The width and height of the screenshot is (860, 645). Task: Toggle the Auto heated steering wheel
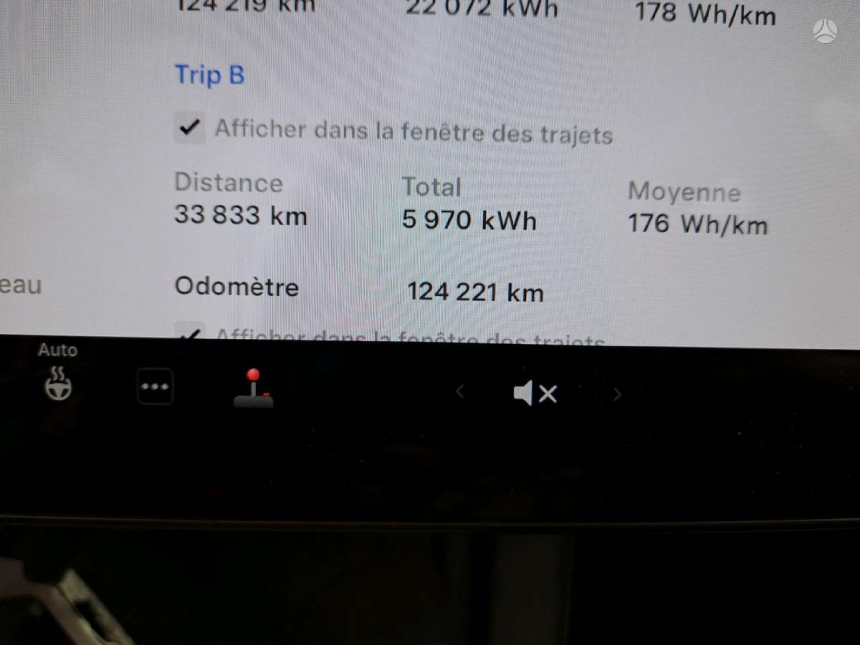(x=58, y=385)
